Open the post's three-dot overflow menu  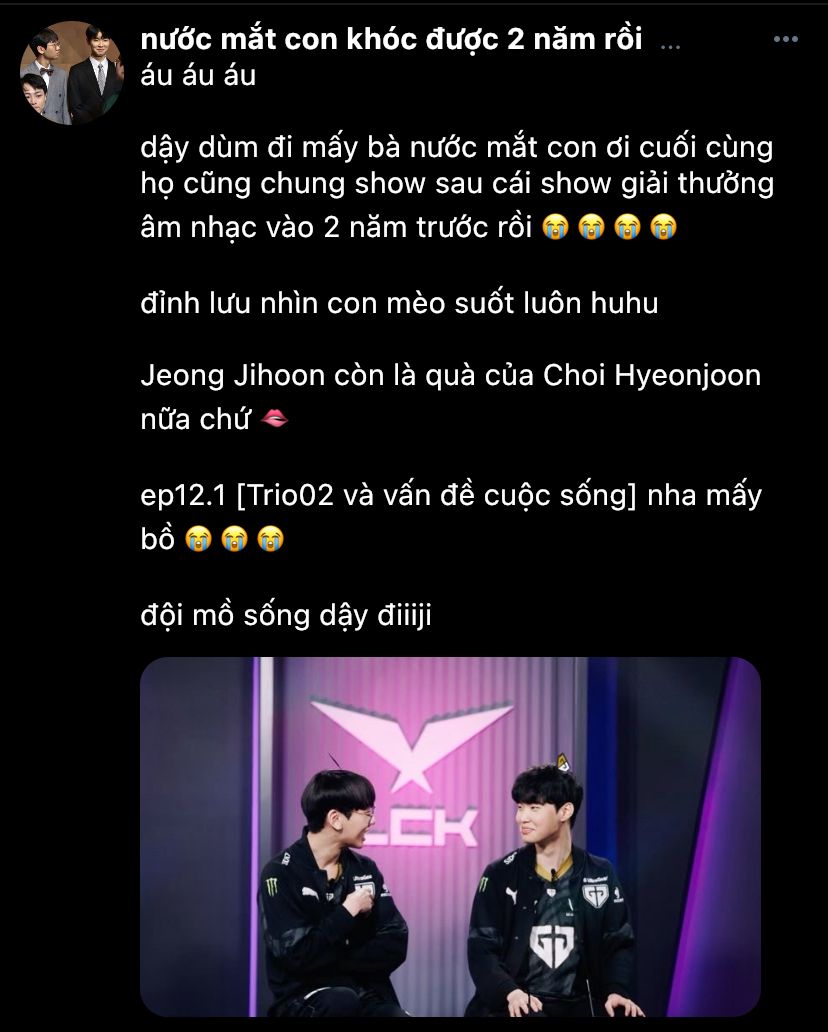pos(786,41)
